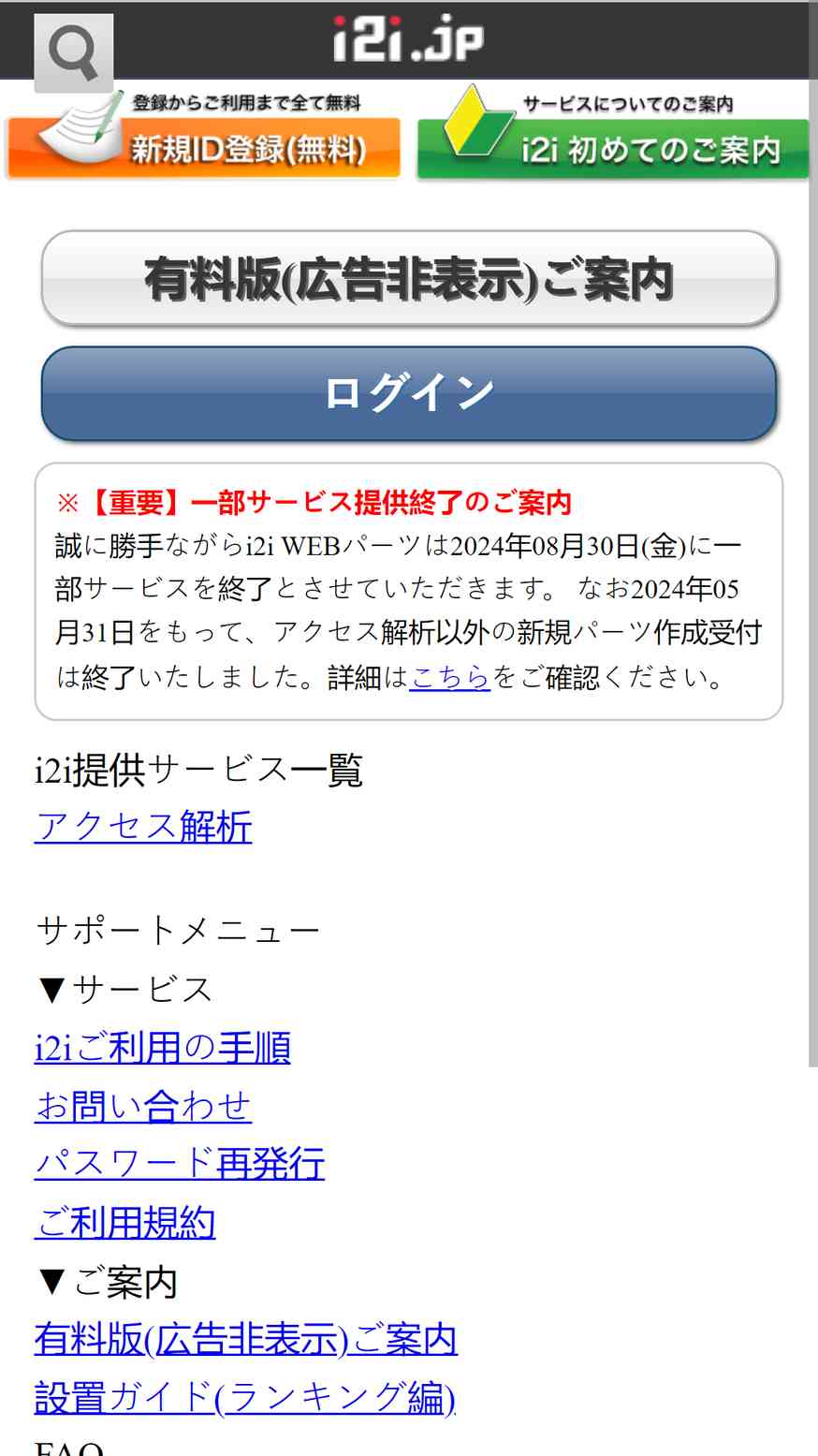Tap the ログイン button
The width and height of the screenshot is (818, 1456).
[x=409, y=393]
